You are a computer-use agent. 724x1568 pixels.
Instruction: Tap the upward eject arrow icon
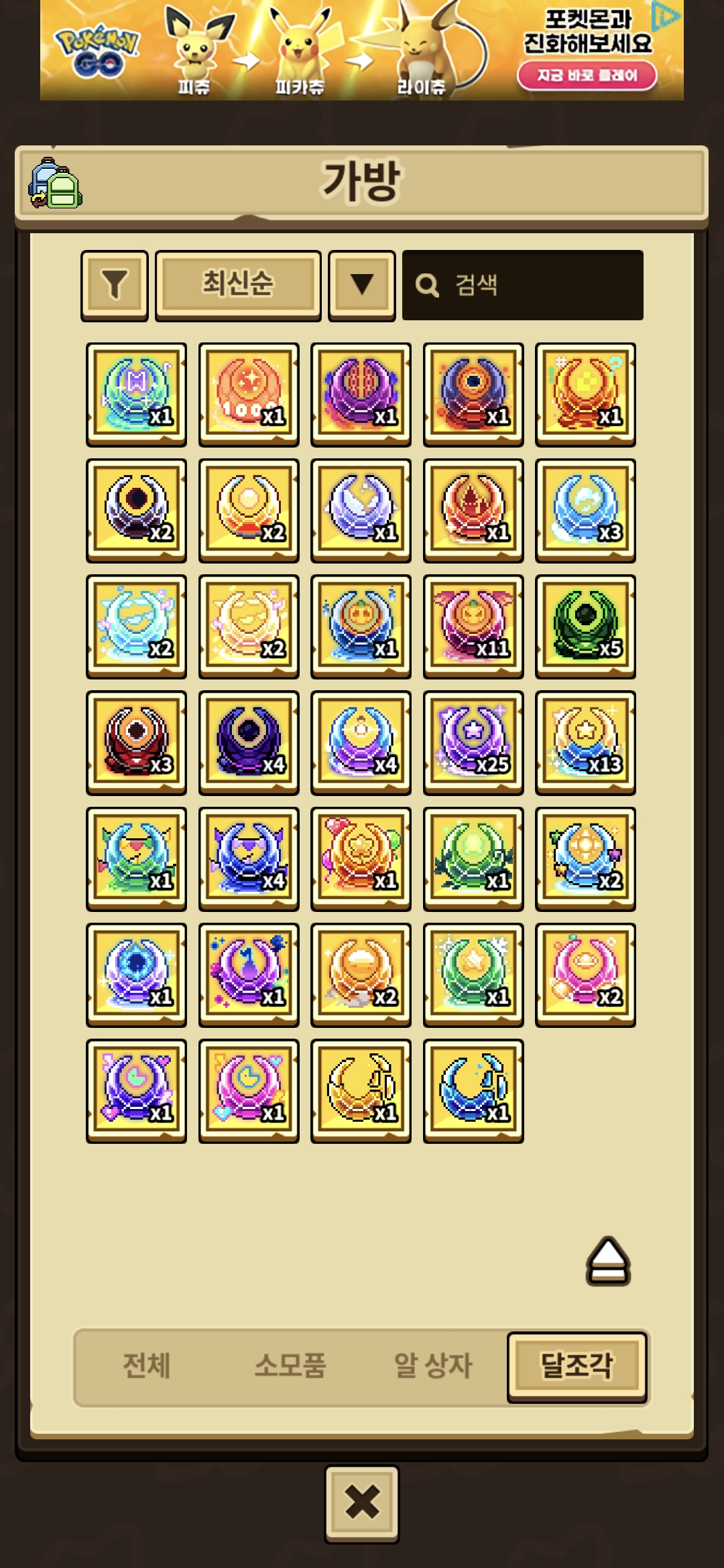click(x=608, y=1261)
